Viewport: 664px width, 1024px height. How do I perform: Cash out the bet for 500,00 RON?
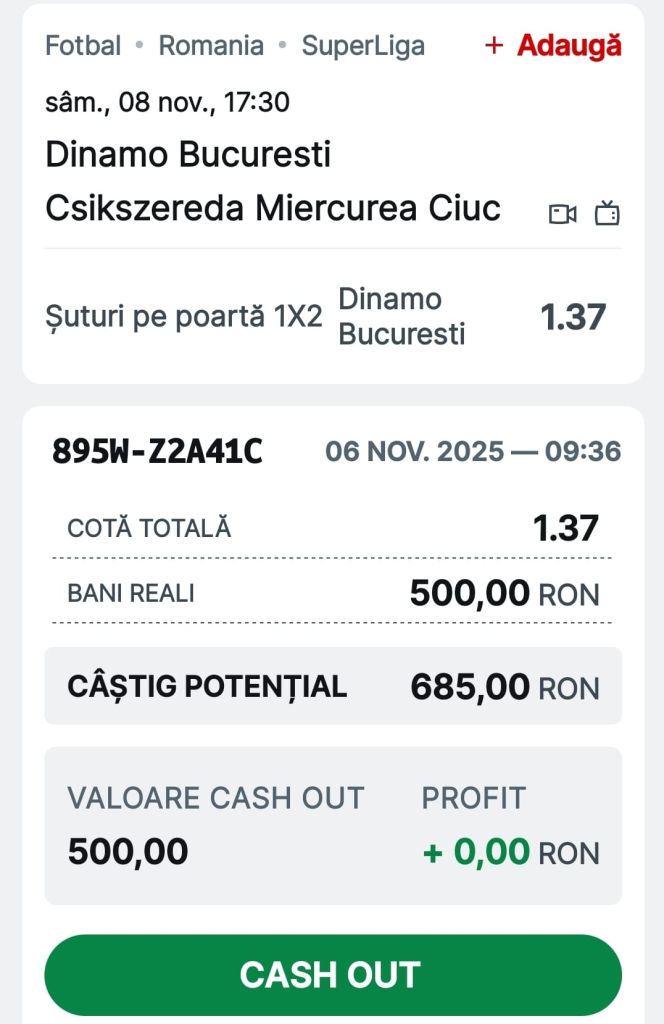[x=332, y=975]
